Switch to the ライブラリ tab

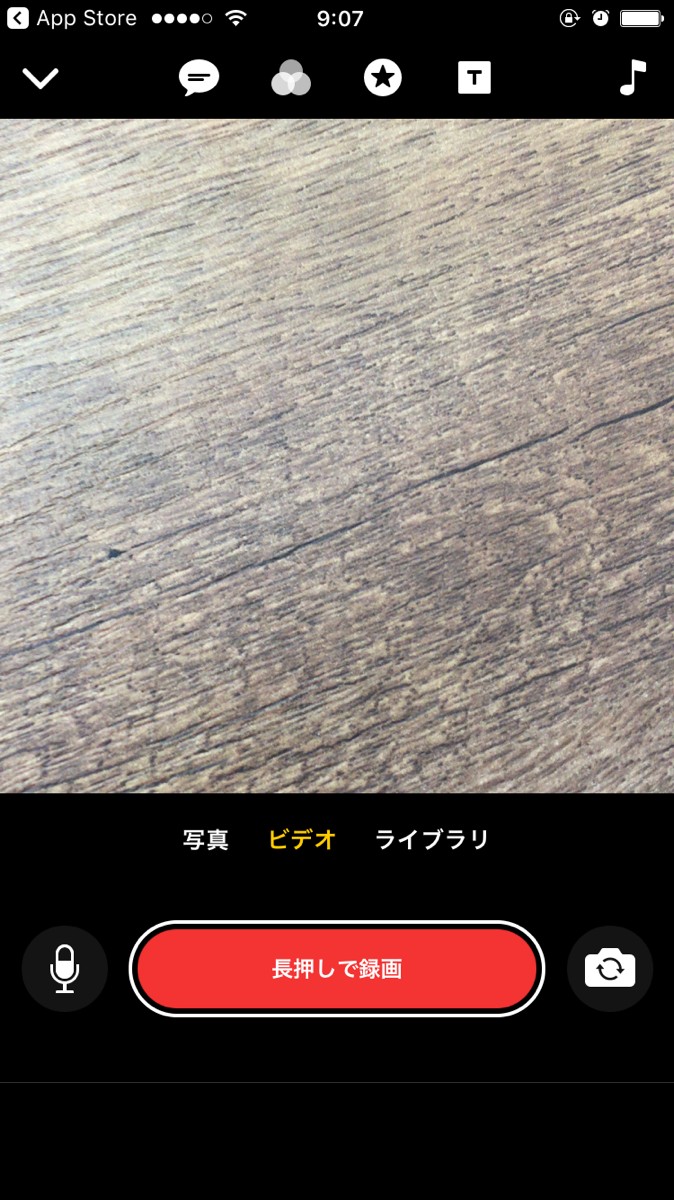432,840
